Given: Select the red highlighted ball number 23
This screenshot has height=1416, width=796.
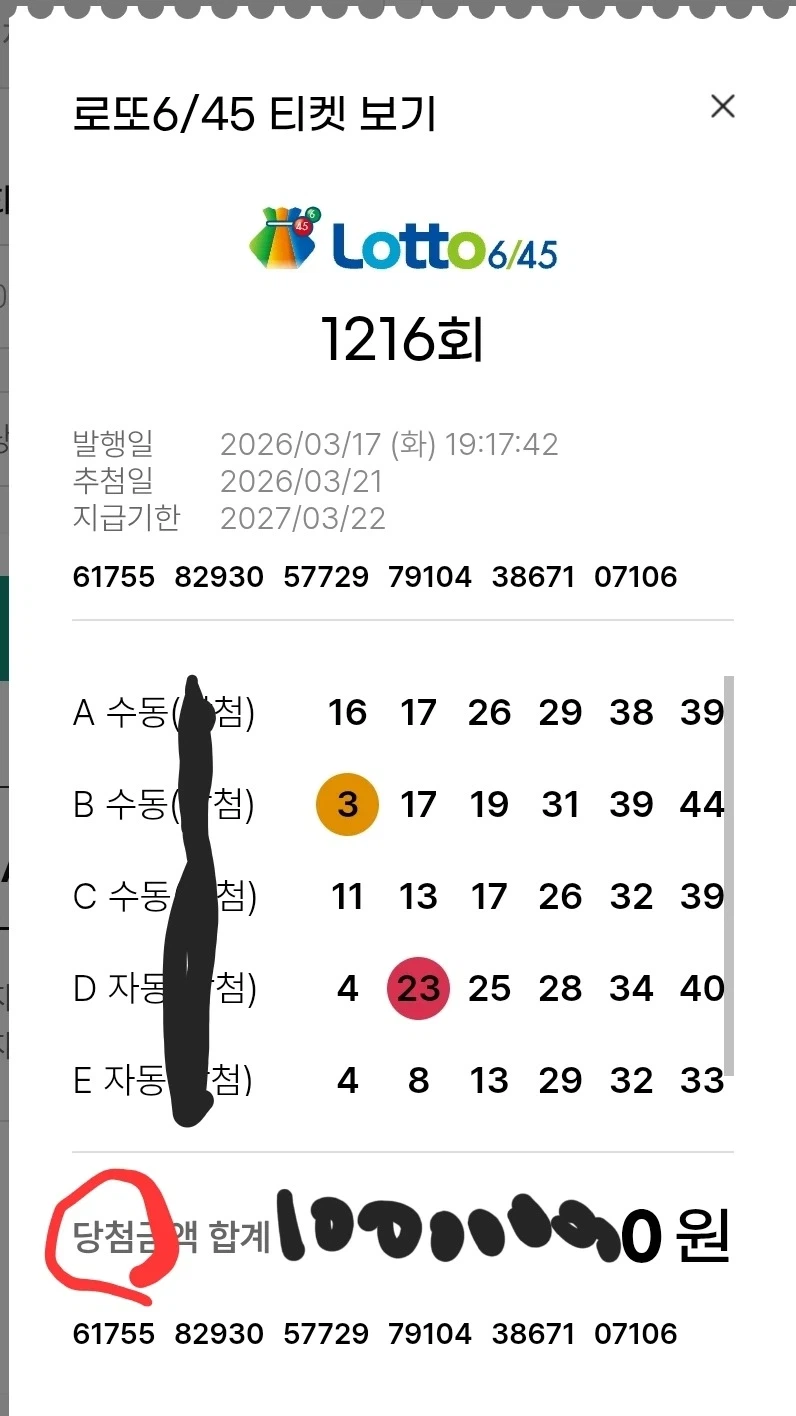Looking at the screenshot, I should pyautogui.click(x=417, y=988).
